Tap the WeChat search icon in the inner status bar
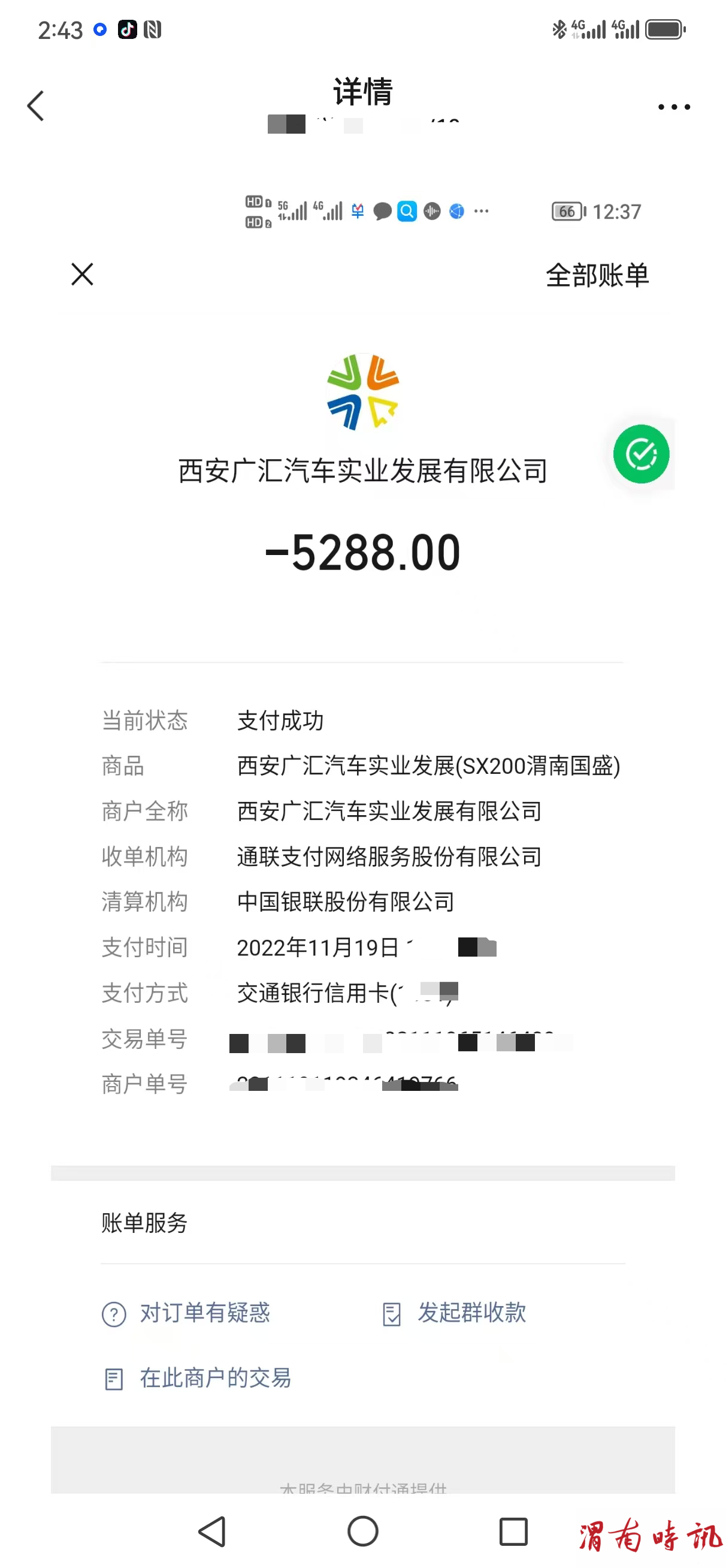This screenshot has height=1568, width=726. [407, 211]
